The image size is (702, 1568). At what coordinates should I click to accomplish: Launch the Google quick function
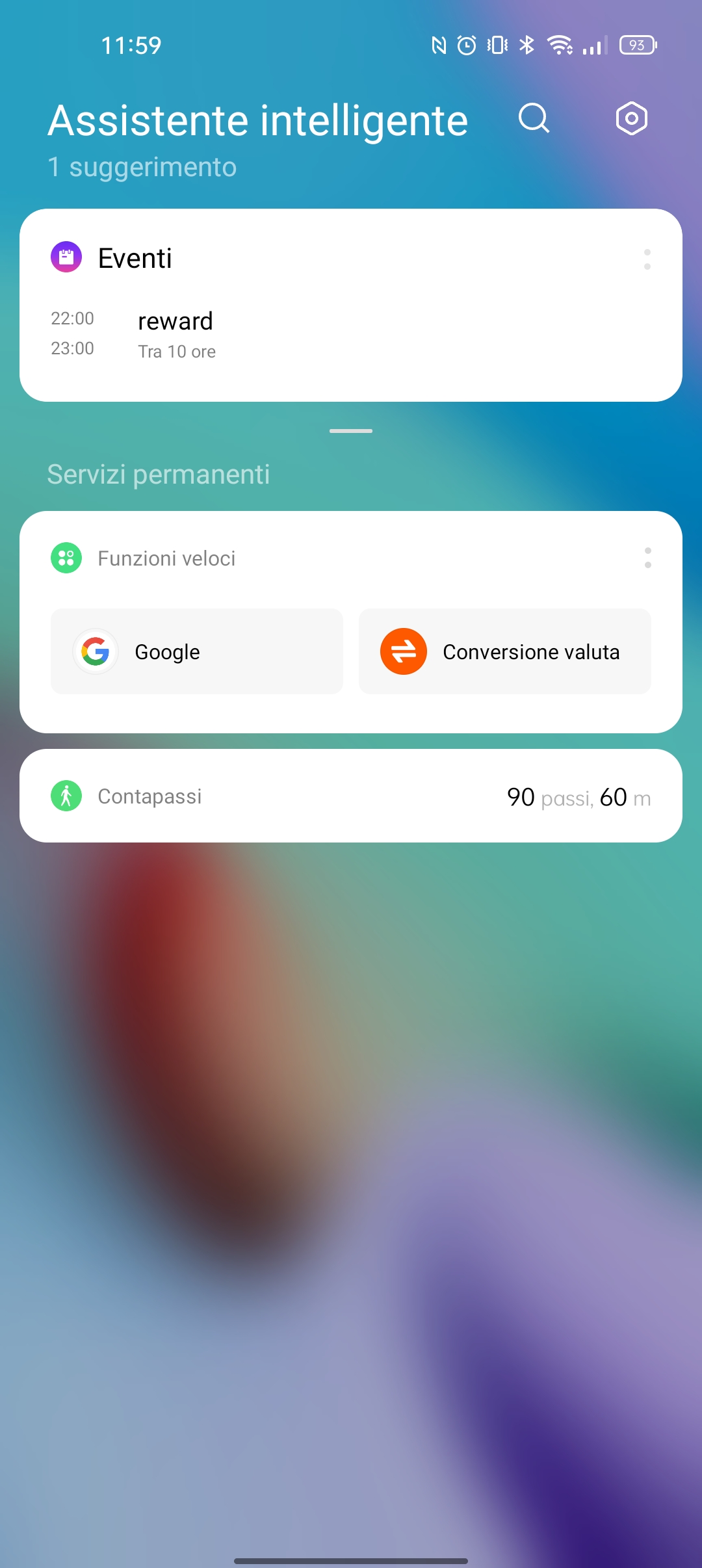click(x=197, y=651)
